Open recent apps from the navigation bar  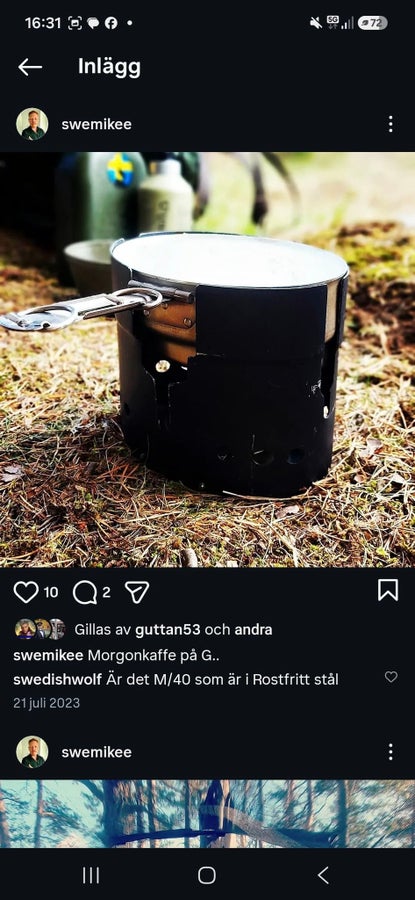pos(91,875)
